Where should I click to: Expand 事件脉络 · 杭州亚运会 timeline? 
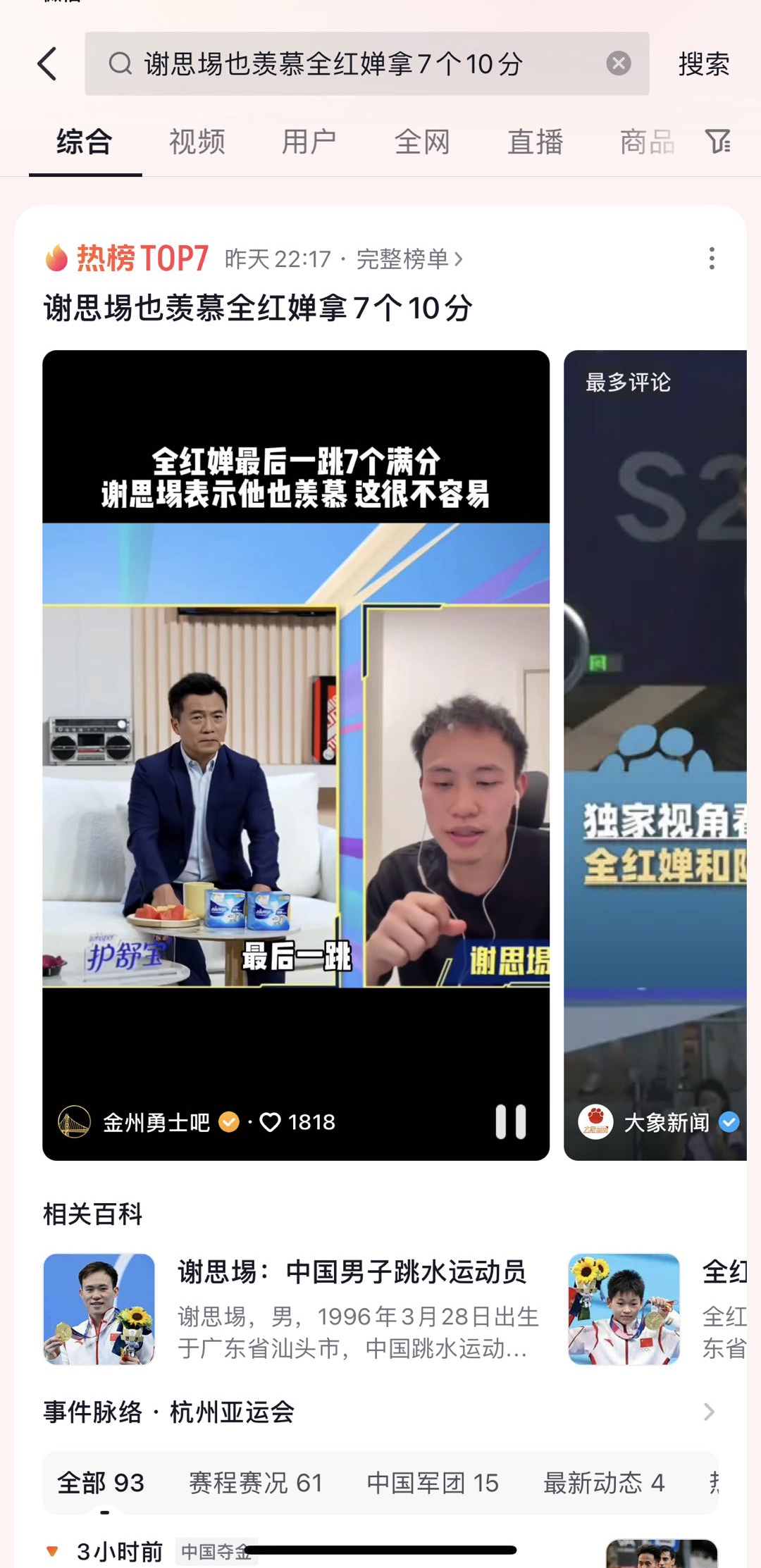(x=709, y=1412)
